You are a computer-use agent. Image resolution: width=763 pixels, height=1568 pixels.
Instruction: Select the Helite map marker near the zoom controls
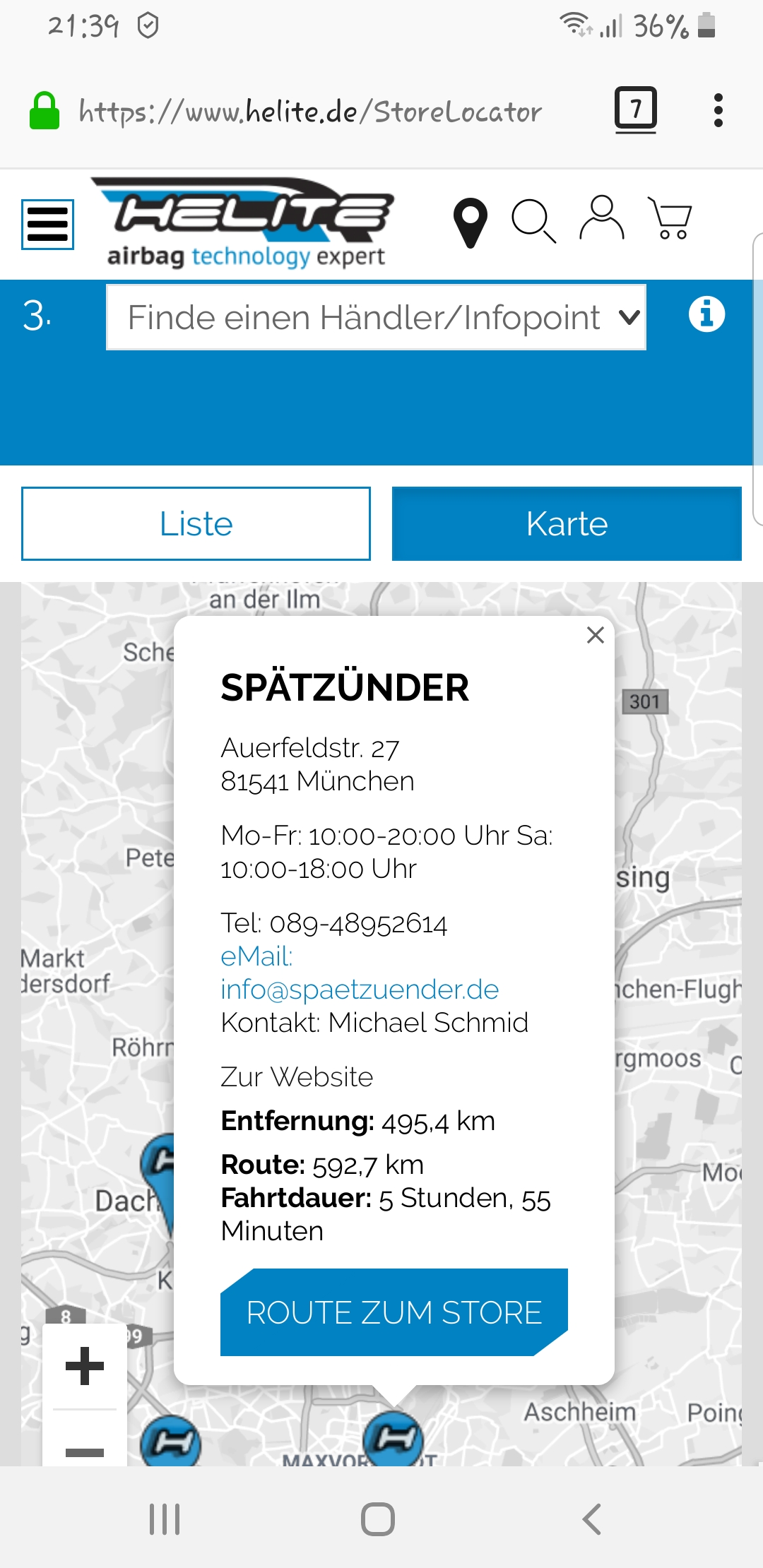pyautogui.click(x=170, y=1441)
